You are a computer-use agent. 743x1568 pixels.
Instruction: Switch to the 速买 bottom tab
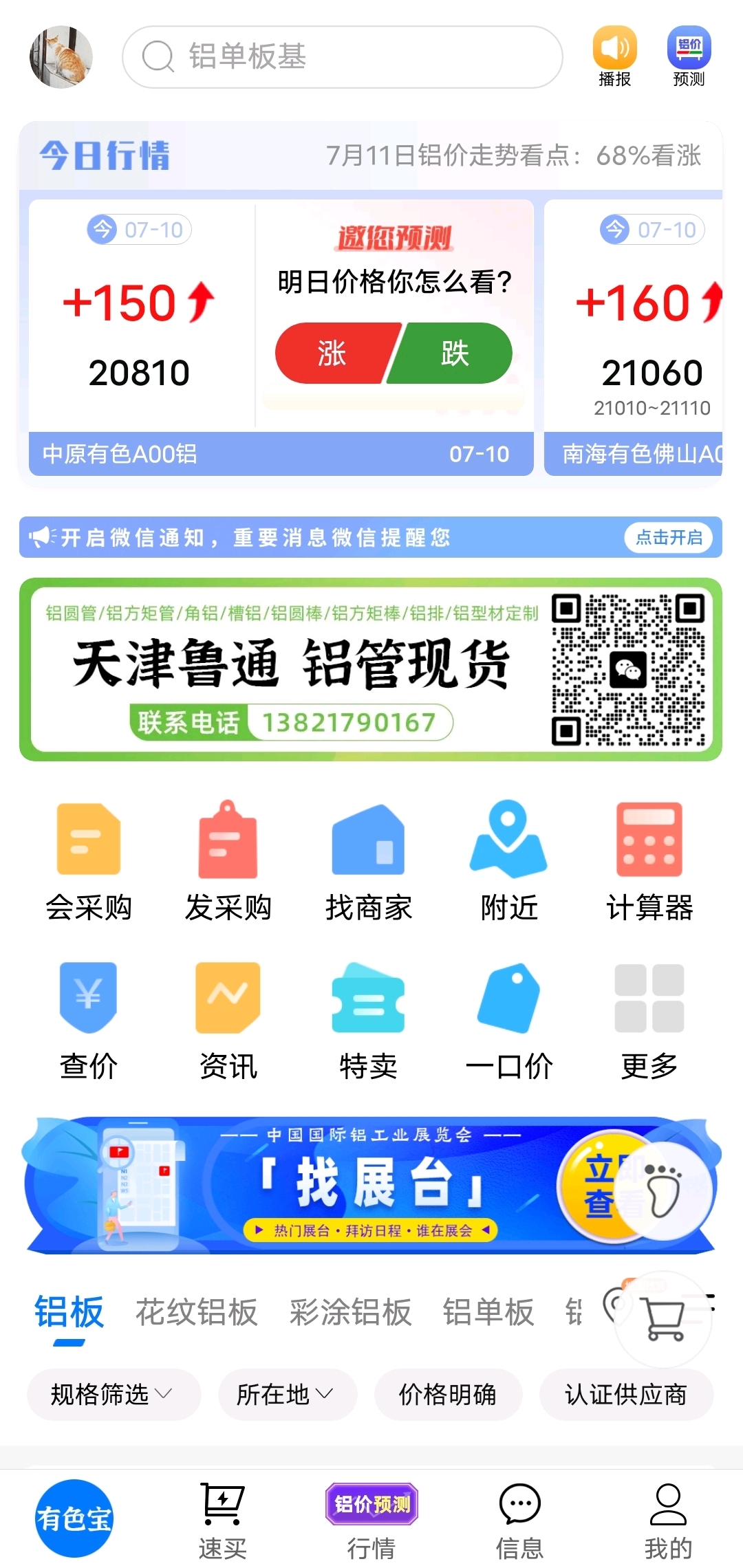click(223, 1521)
